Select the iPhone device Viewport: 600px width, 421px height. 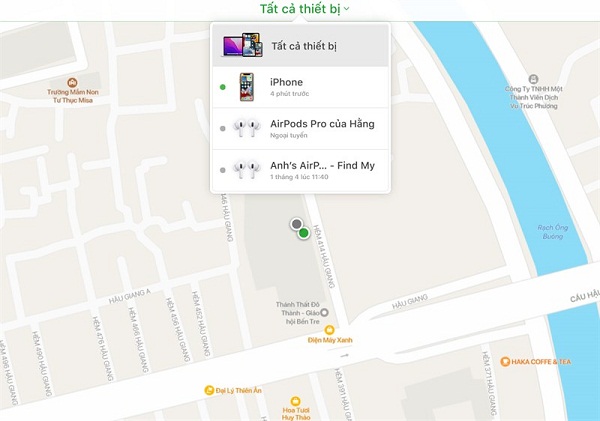click(x=300, y=87)
